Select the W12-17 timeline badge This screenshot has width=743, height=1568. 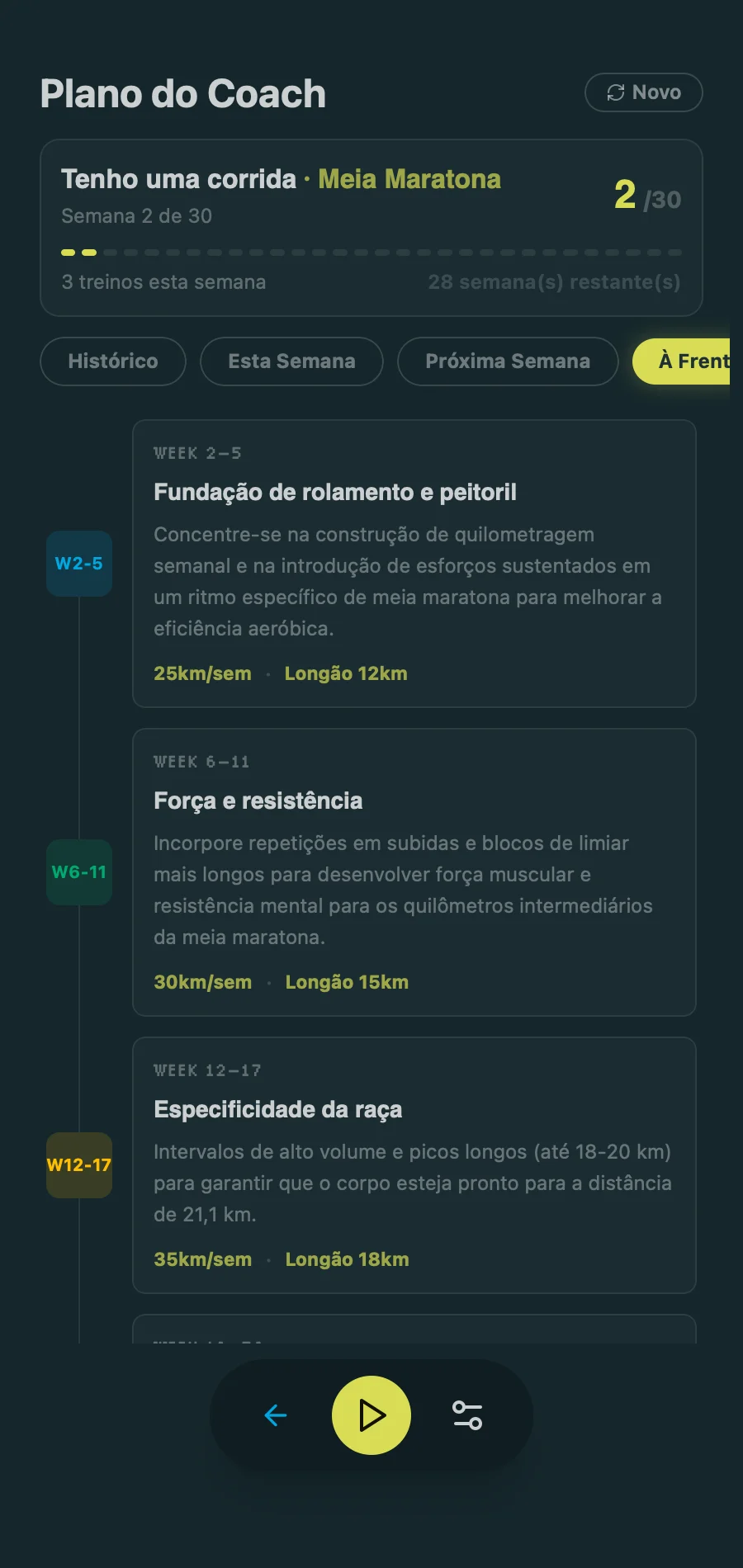click(x=79, y=1165)
